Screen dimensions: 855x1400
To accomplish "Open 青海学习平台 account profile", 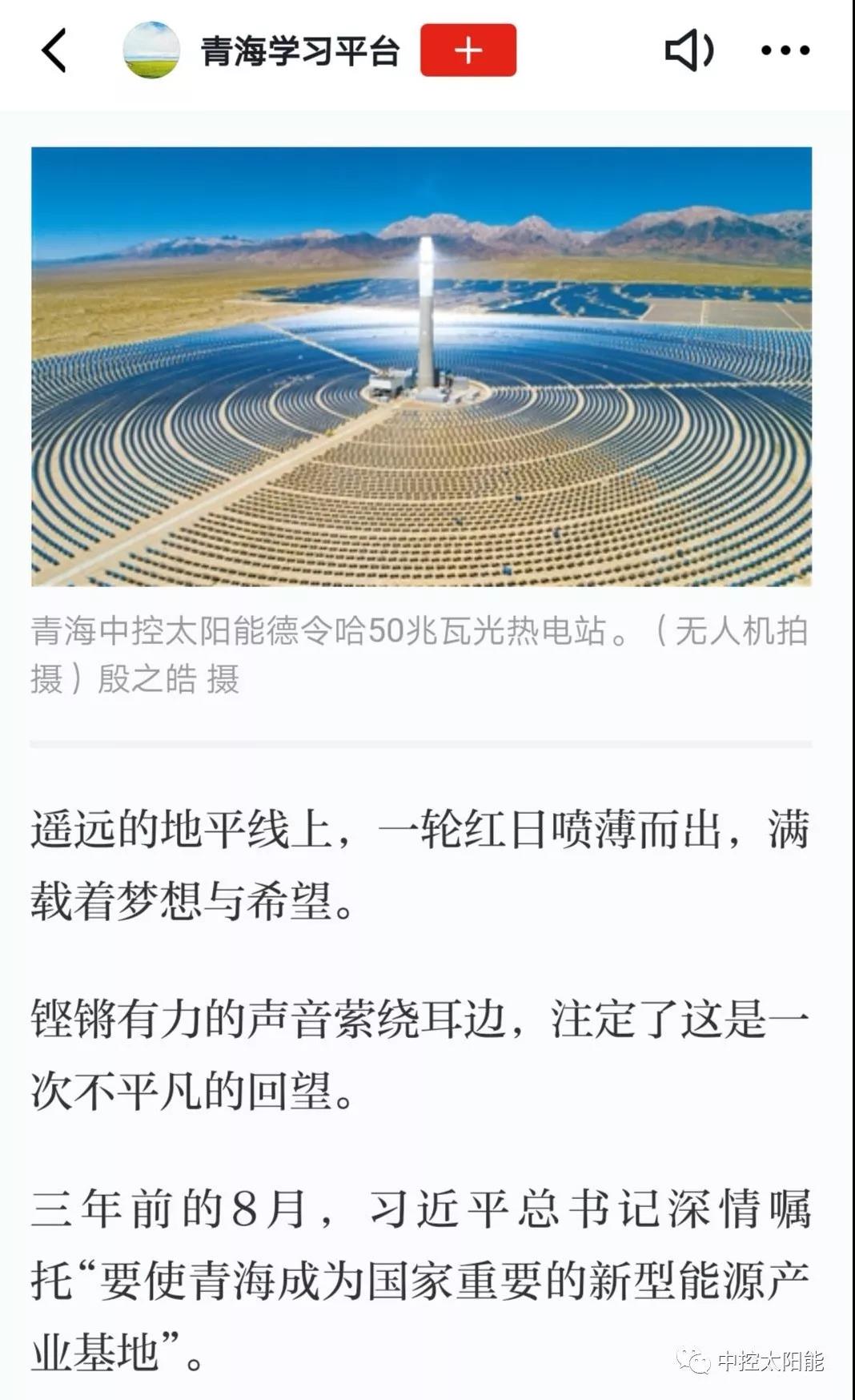I will click(x=300, y=51).
